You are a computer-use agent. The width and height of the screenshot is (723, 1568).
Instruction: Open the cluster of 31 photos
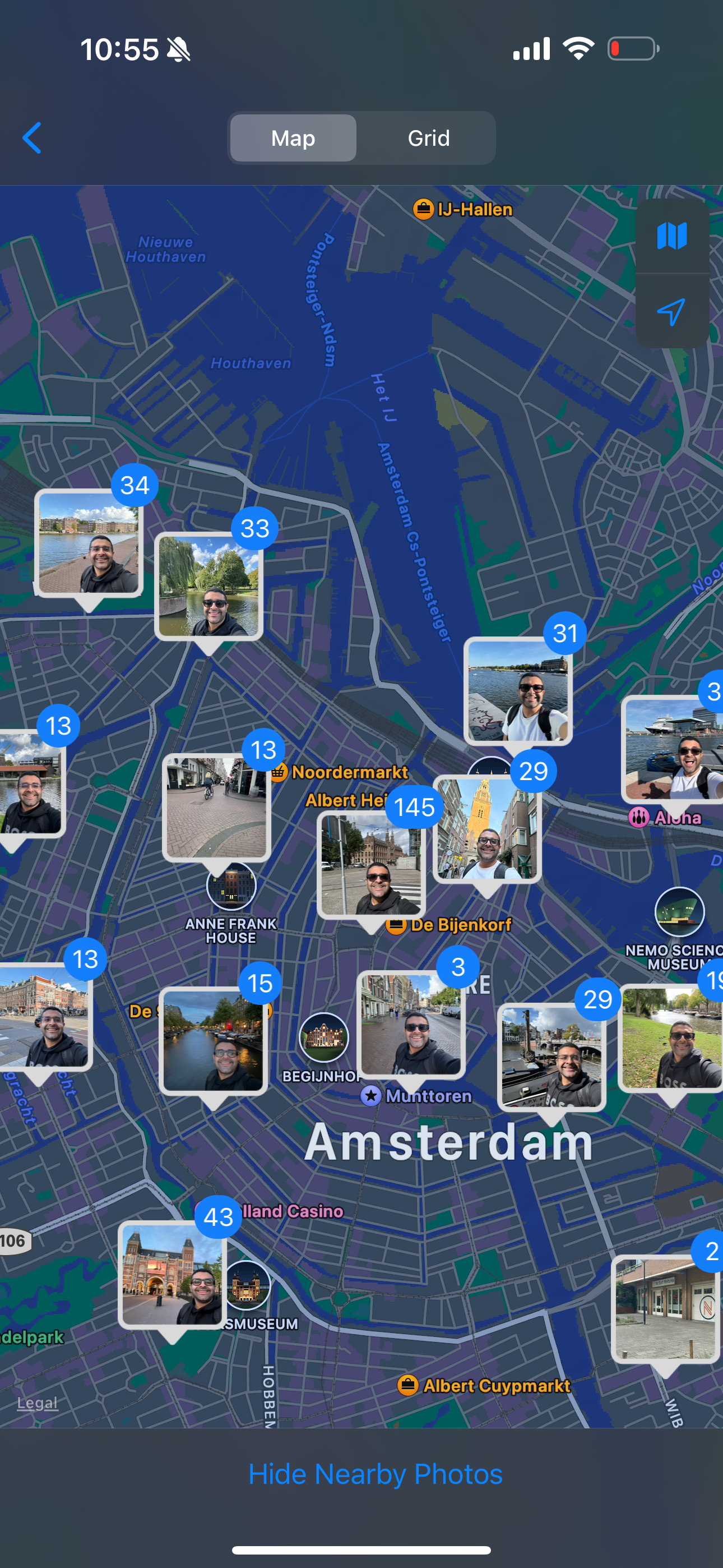pyautogui.click(x=517, y=690)
